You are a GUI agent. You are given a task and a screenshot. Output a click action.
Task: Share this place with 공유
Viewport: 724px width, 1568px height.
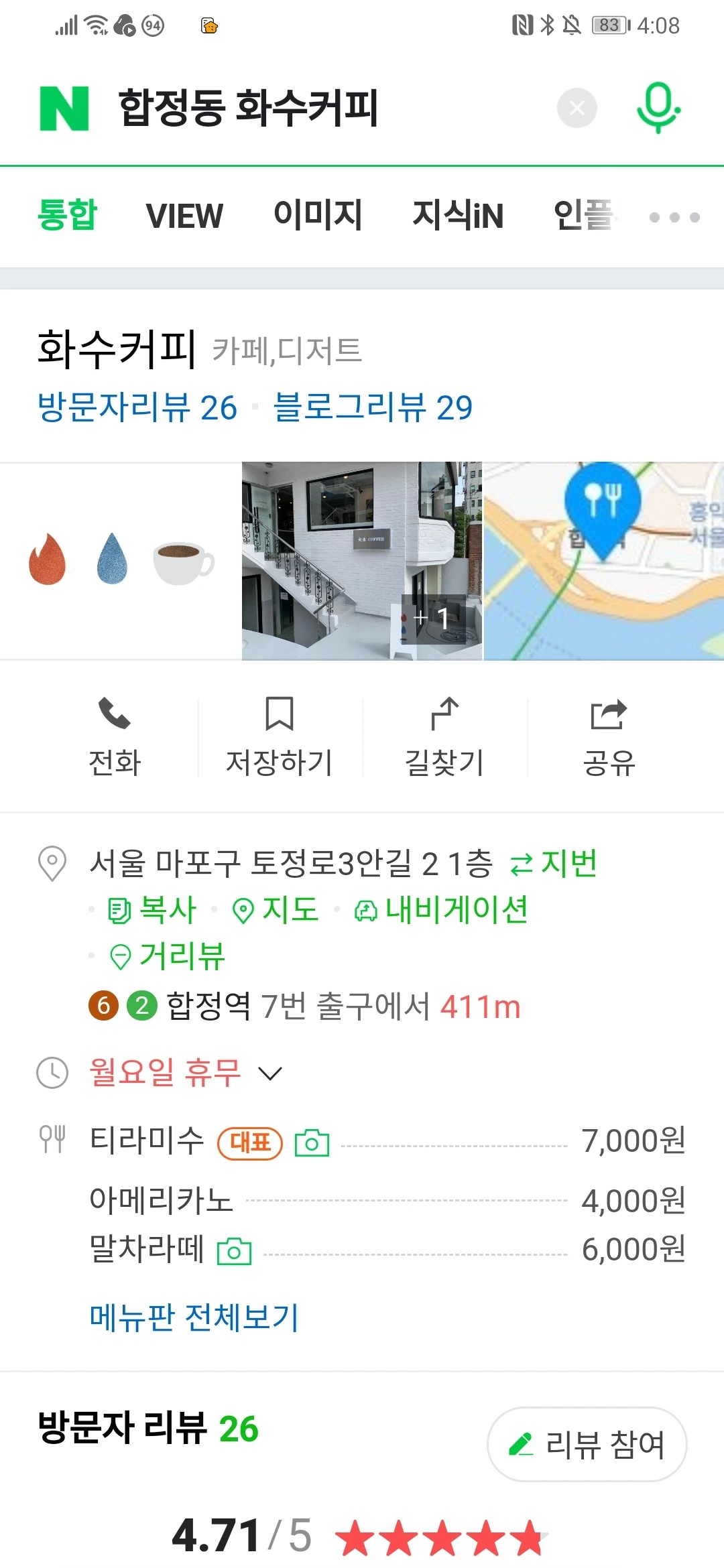(x=609, y=737)
